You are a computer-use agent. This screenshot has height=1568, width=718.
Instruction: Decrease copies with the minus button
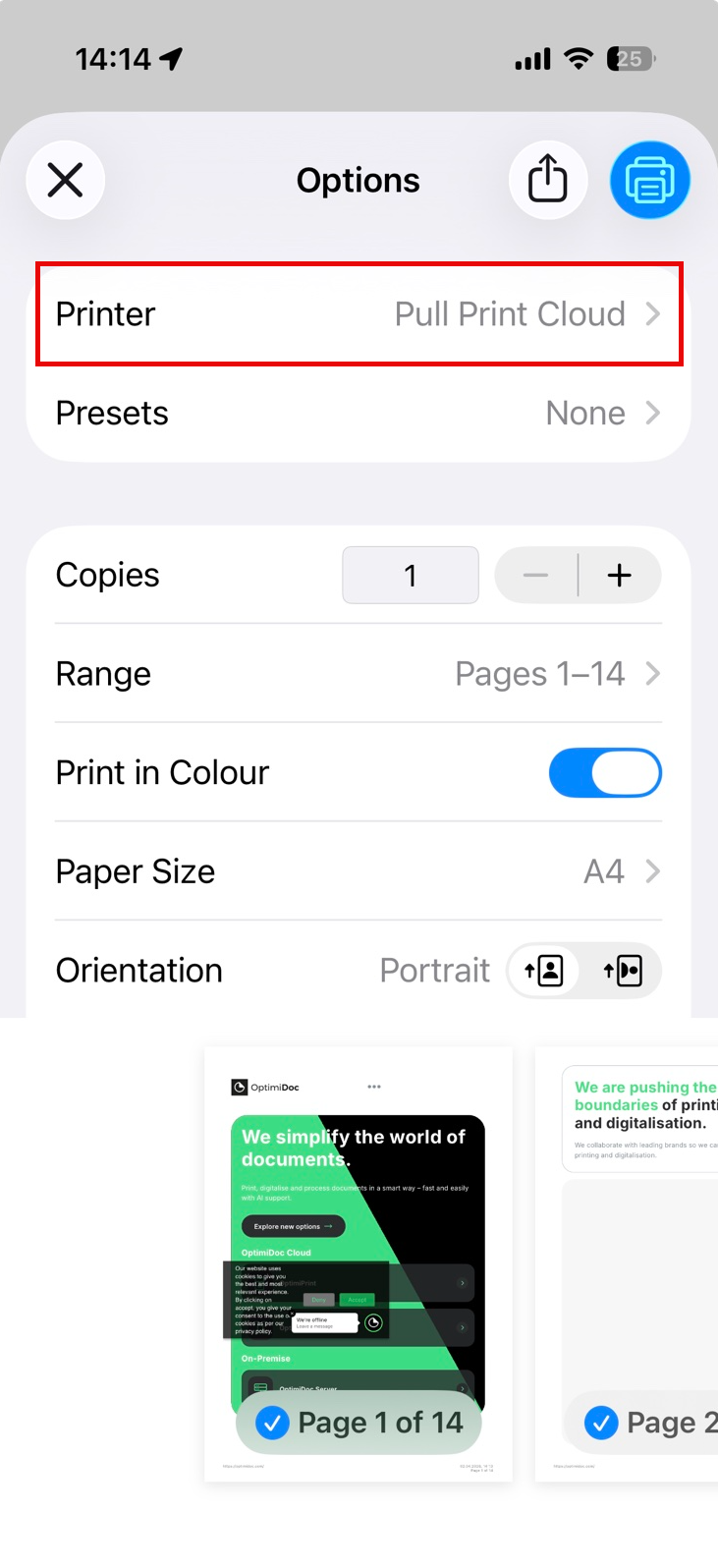click(x=535, y=576)
